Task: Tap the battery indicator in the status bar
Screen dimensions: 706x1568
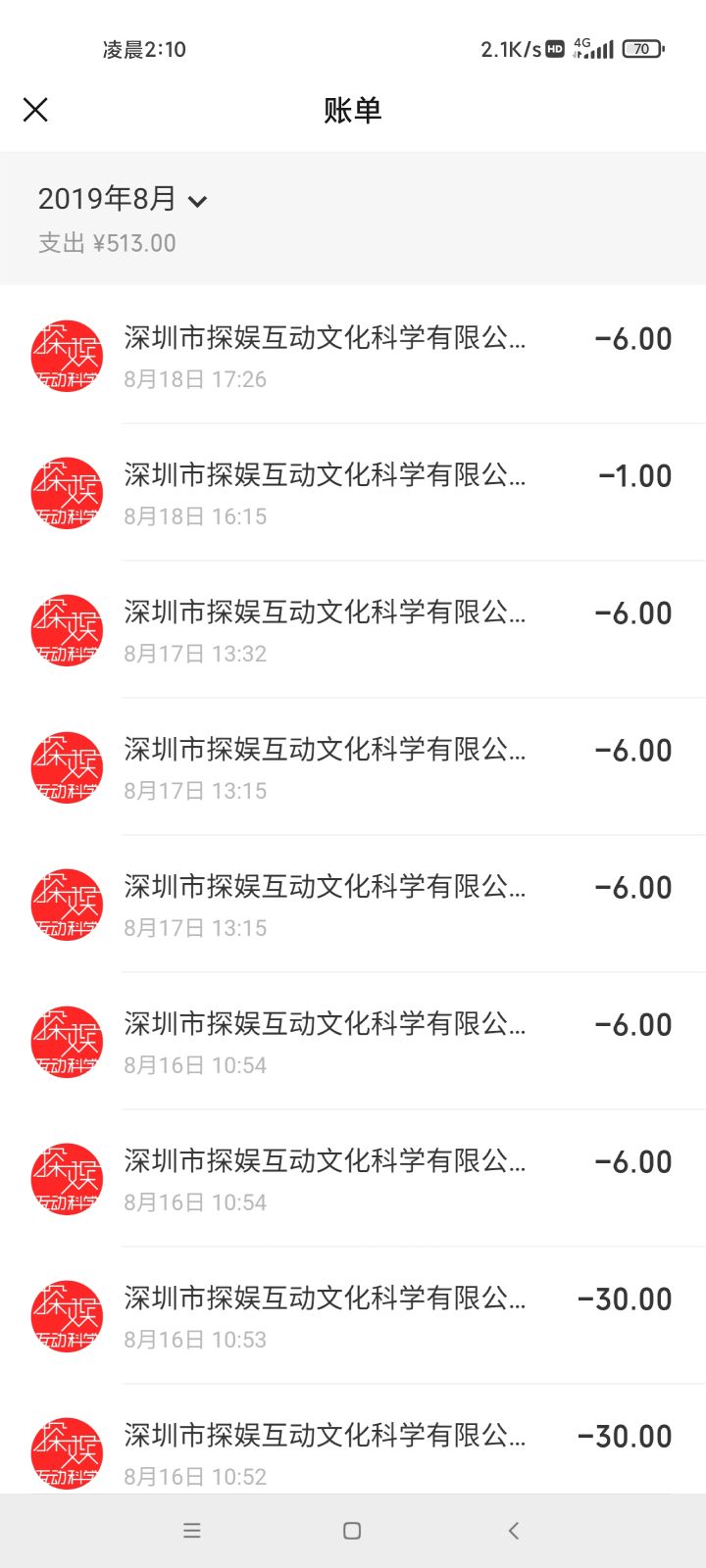Action: (x=641, y=49)
